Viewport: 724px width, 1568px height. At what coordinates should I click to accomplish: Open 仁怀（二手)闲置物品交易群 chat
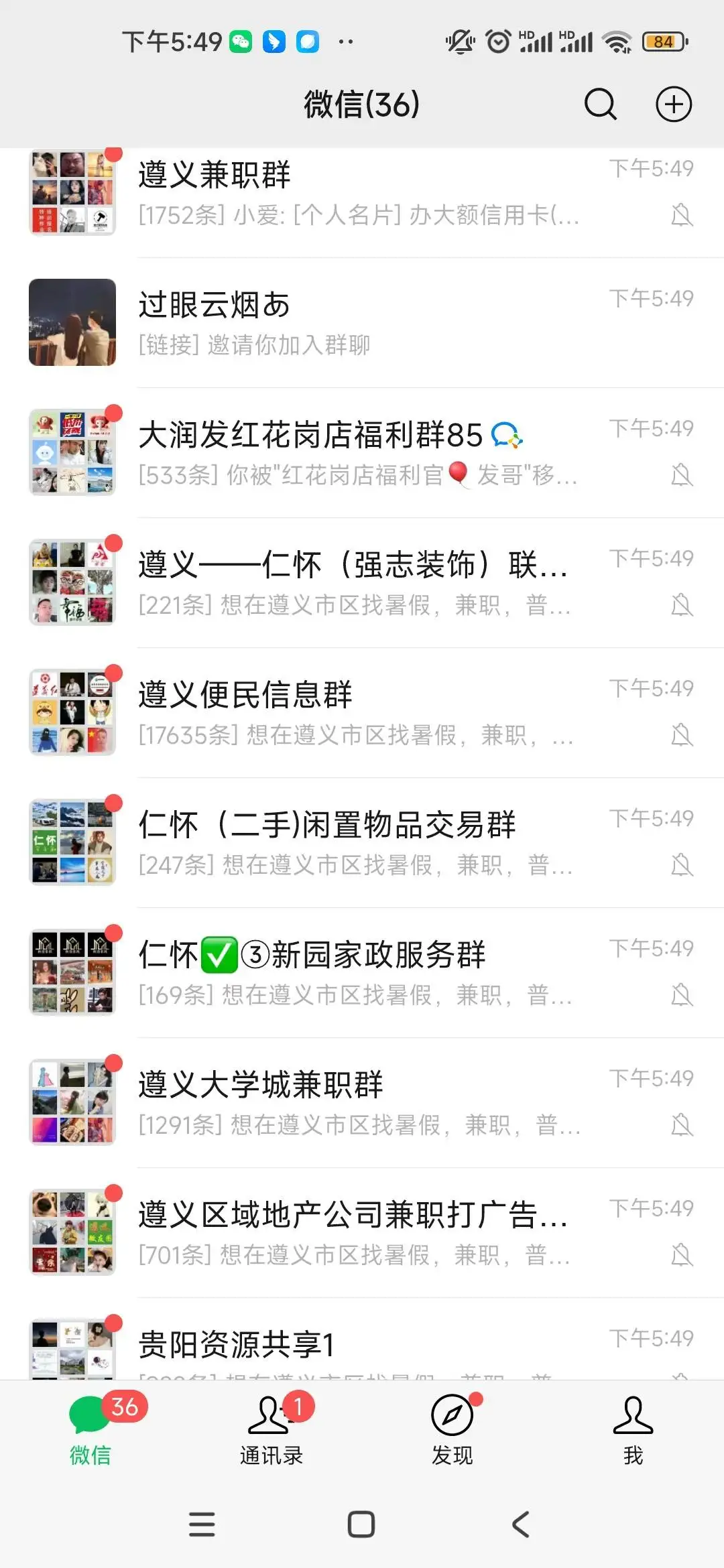(x=362, y=843)
